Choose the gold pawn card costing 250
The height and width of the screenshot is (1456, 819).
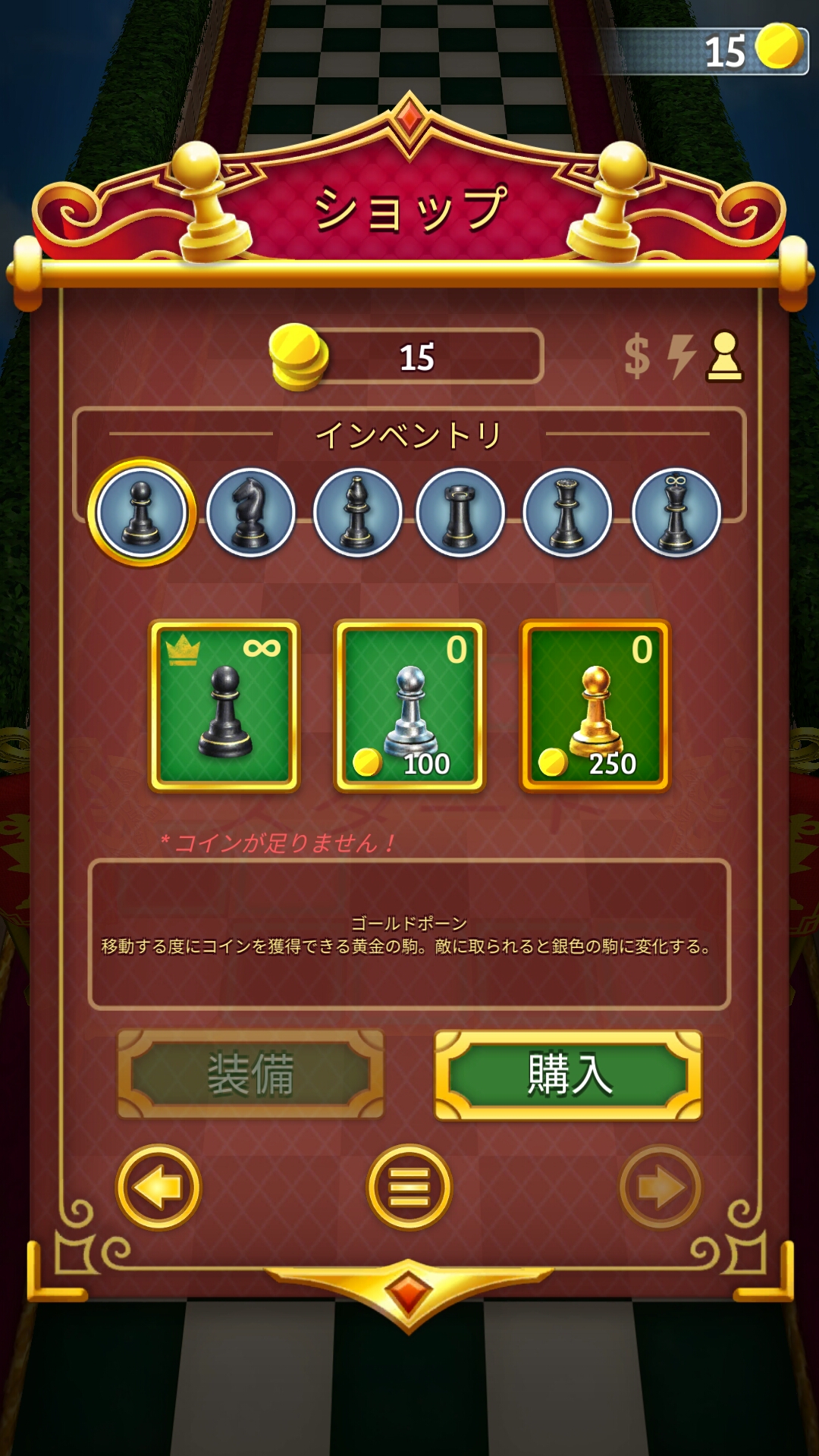click(x=595, y=706)
